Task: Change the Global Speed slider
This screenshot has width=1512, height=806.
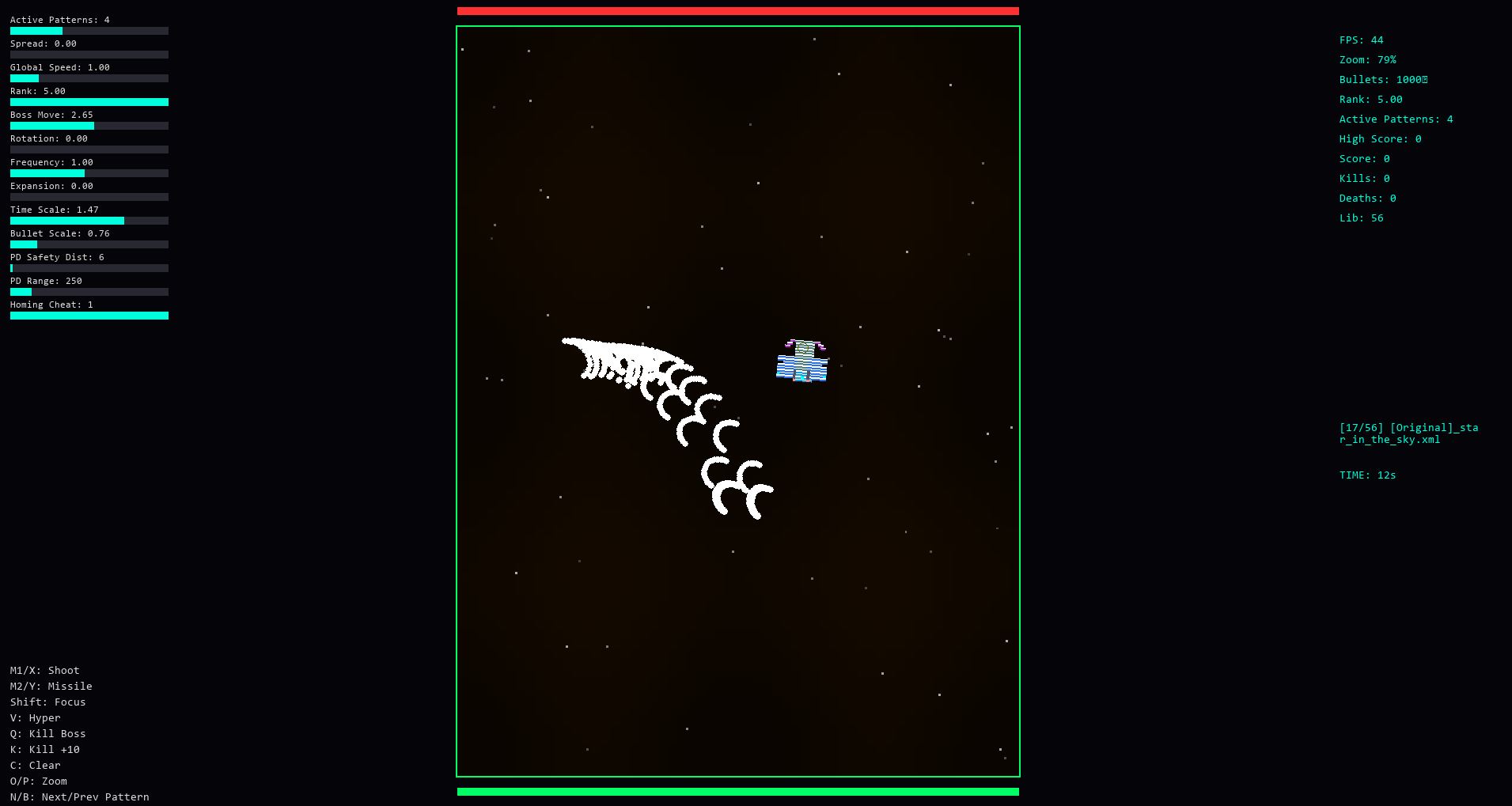Action: coord(89,78)
